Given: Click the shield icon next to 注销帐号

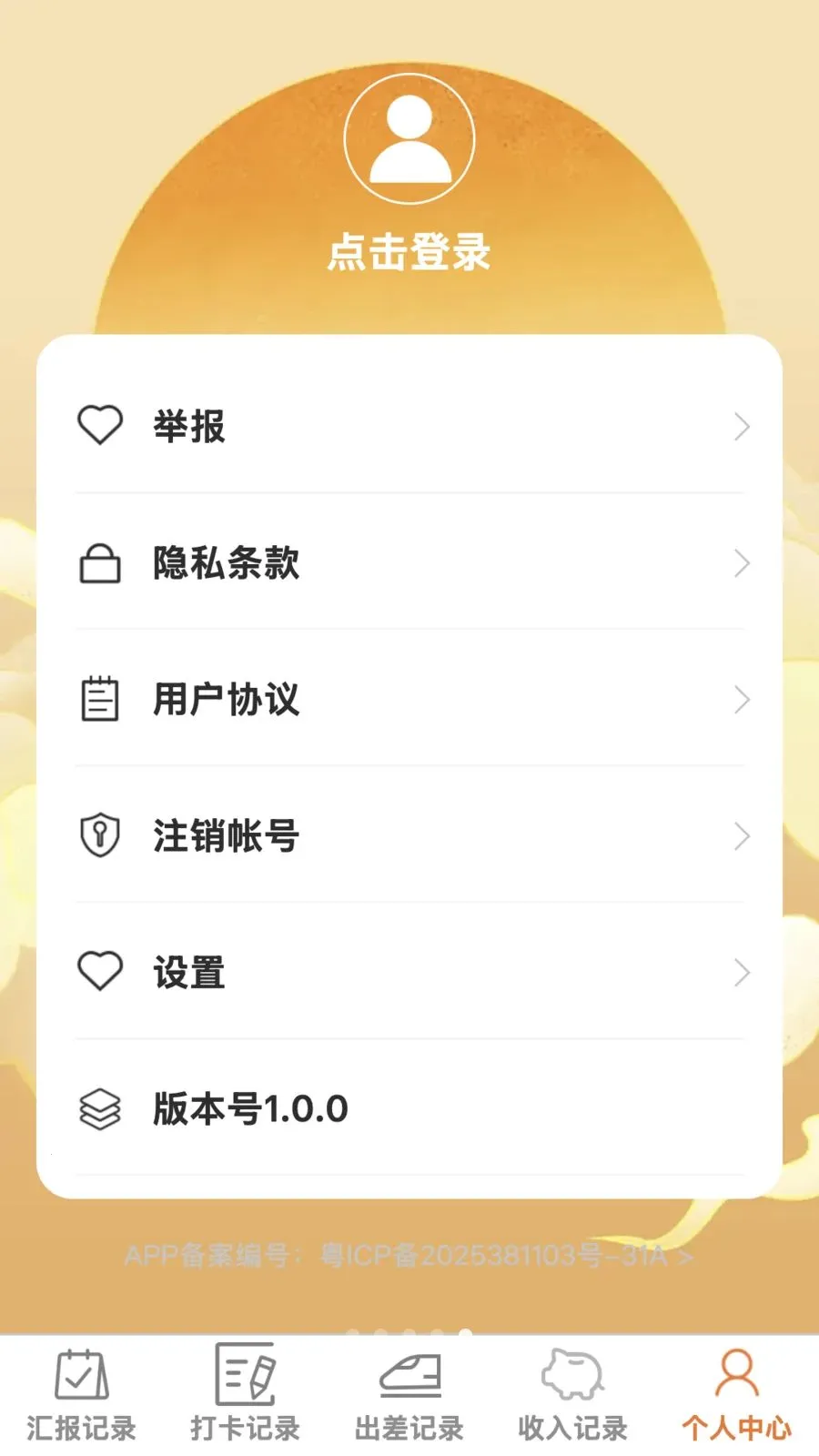Looking at the screenshot, I should click(x=100, y=834).
